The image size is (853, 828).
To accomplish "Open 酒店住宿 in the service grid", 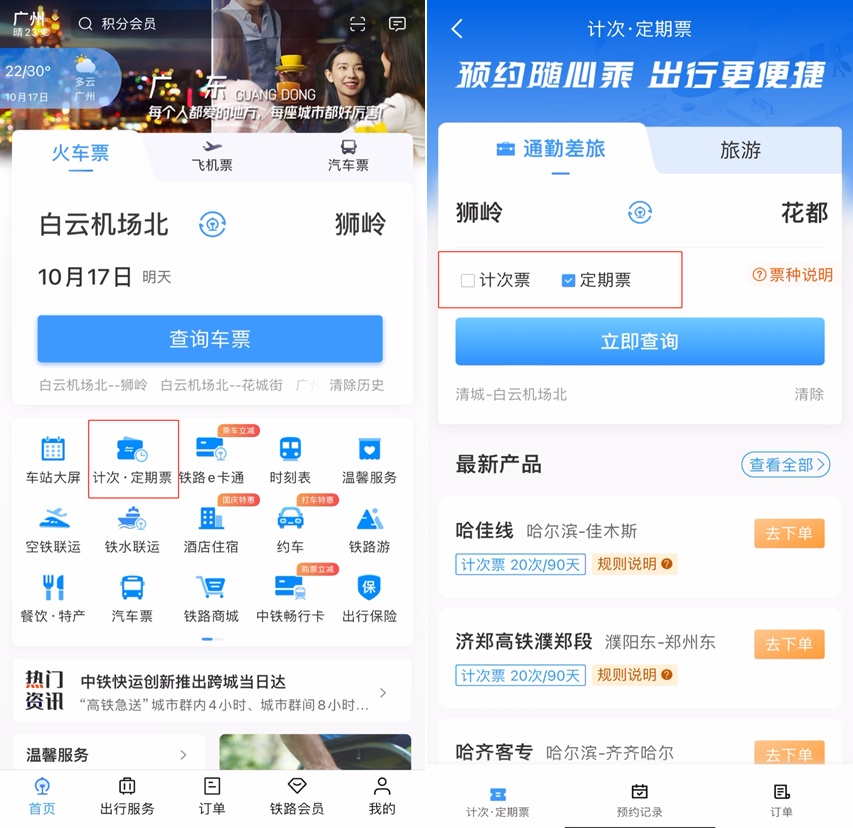I will click(x=211, y=530).
